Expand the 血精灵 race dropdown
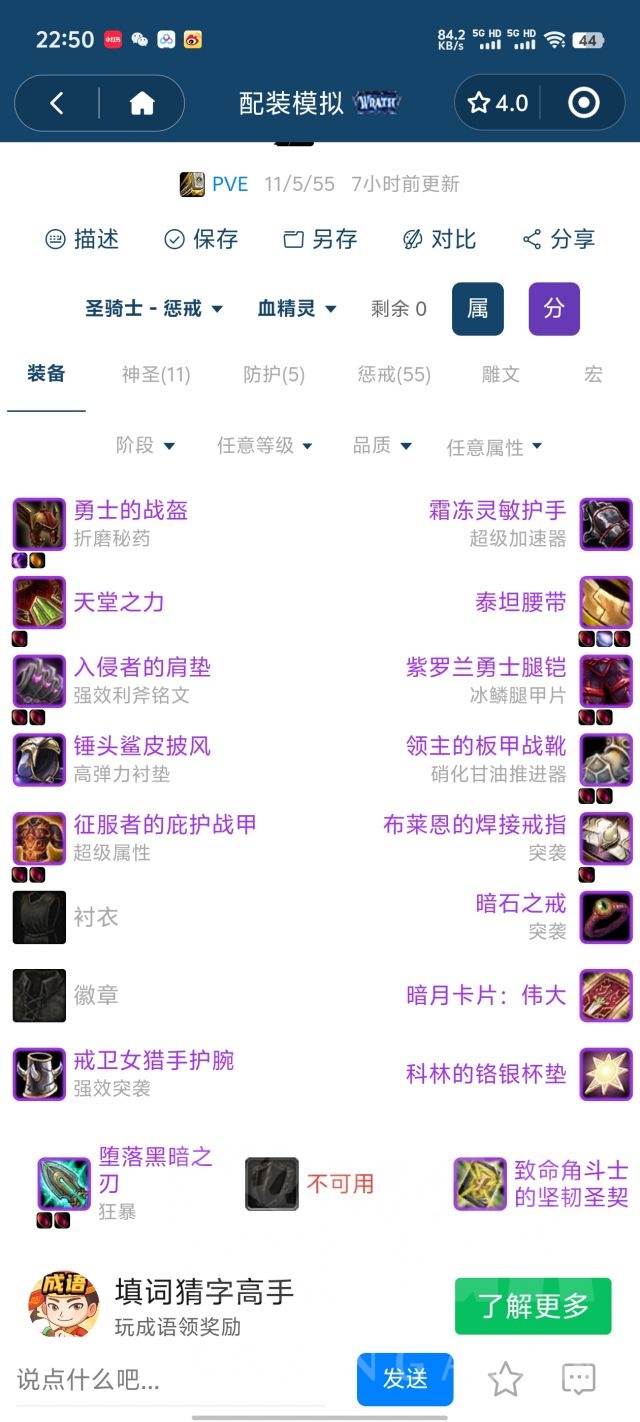 pyautogui.click(x=297, y=309)
